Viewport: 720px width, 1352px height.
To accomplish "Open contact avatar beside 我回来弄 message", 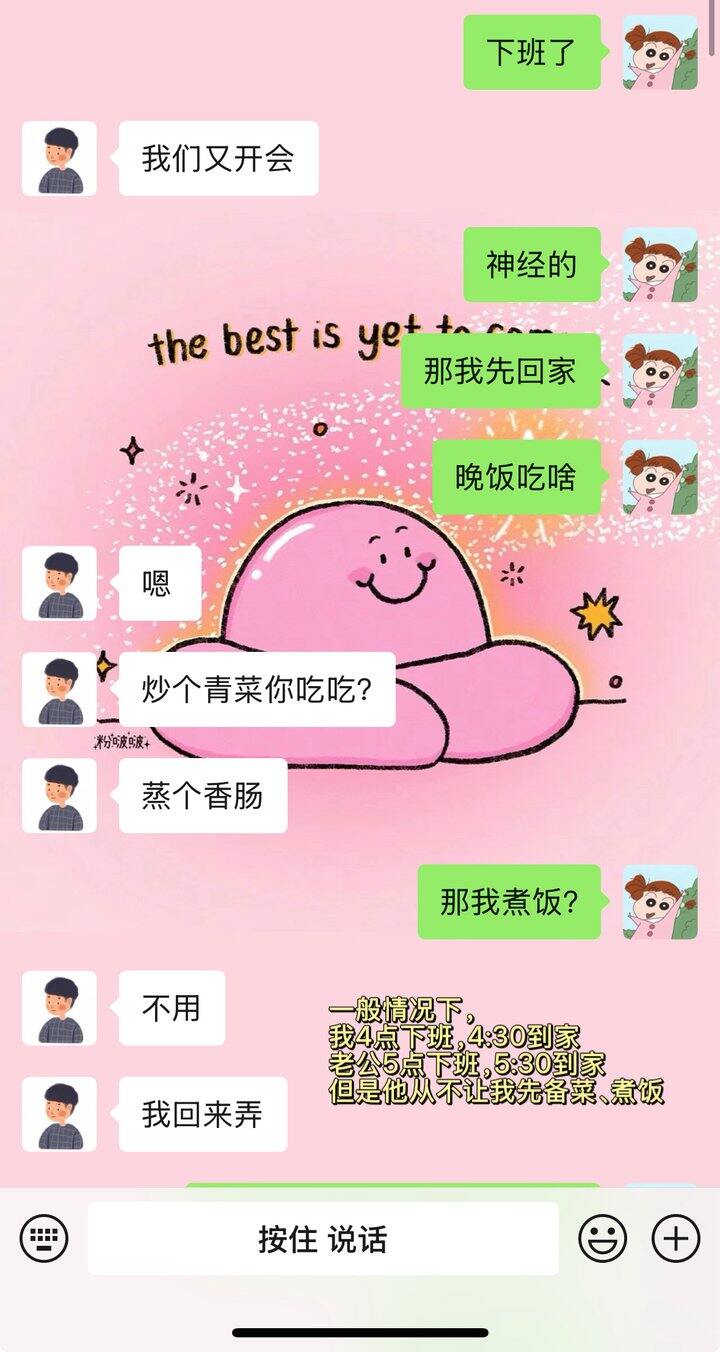I will pos(60,1114).
